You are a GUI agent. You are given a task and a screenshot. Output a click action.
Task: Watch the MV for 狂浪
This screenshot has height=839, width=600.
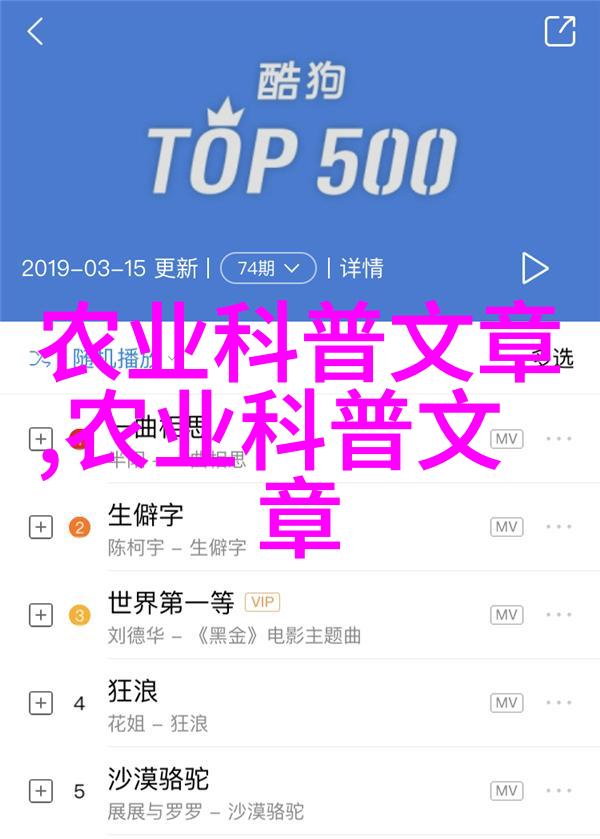pos(506,703)
